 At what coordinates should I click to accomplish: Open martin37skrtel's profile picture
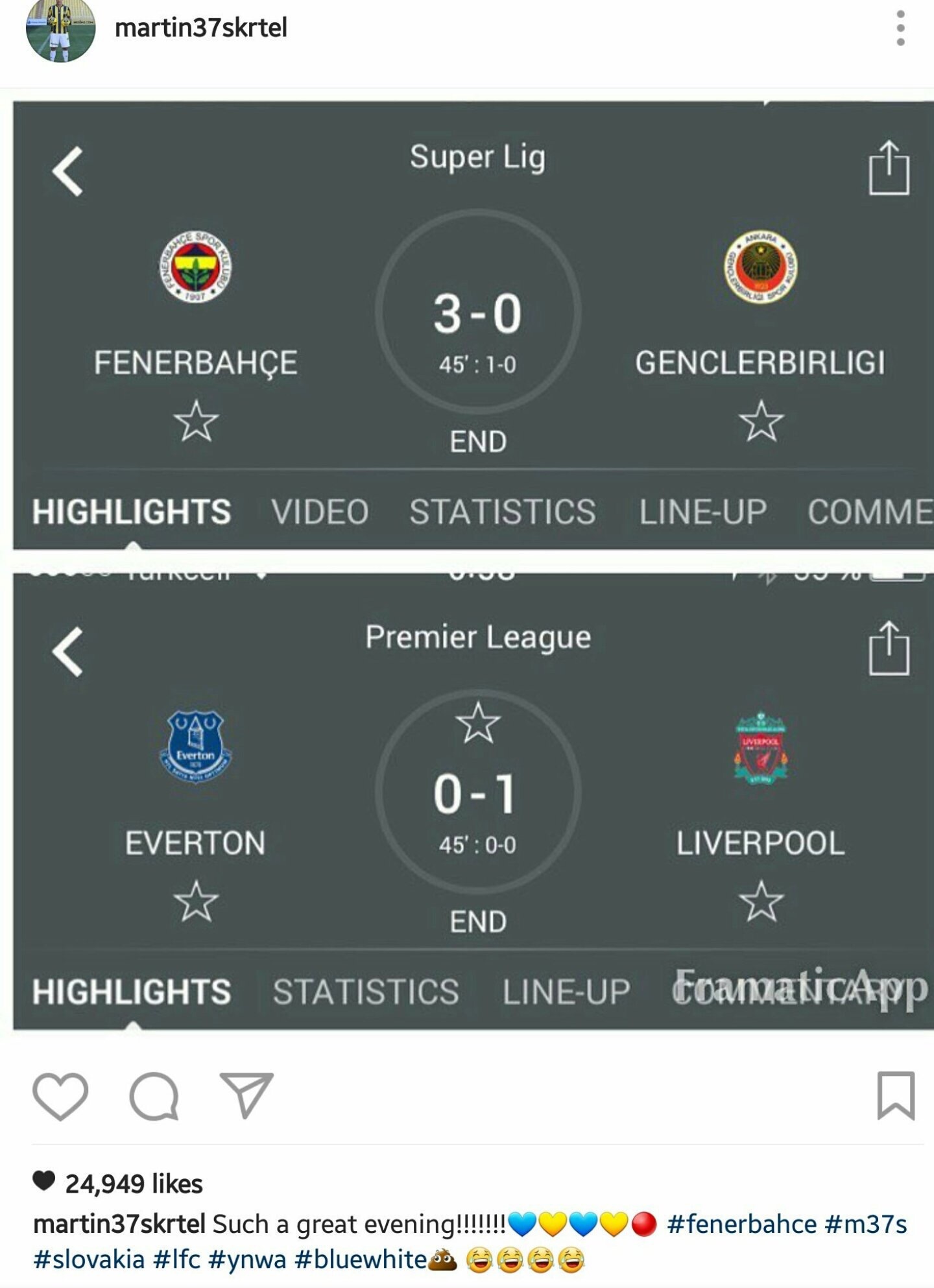[x=60, y=29]
